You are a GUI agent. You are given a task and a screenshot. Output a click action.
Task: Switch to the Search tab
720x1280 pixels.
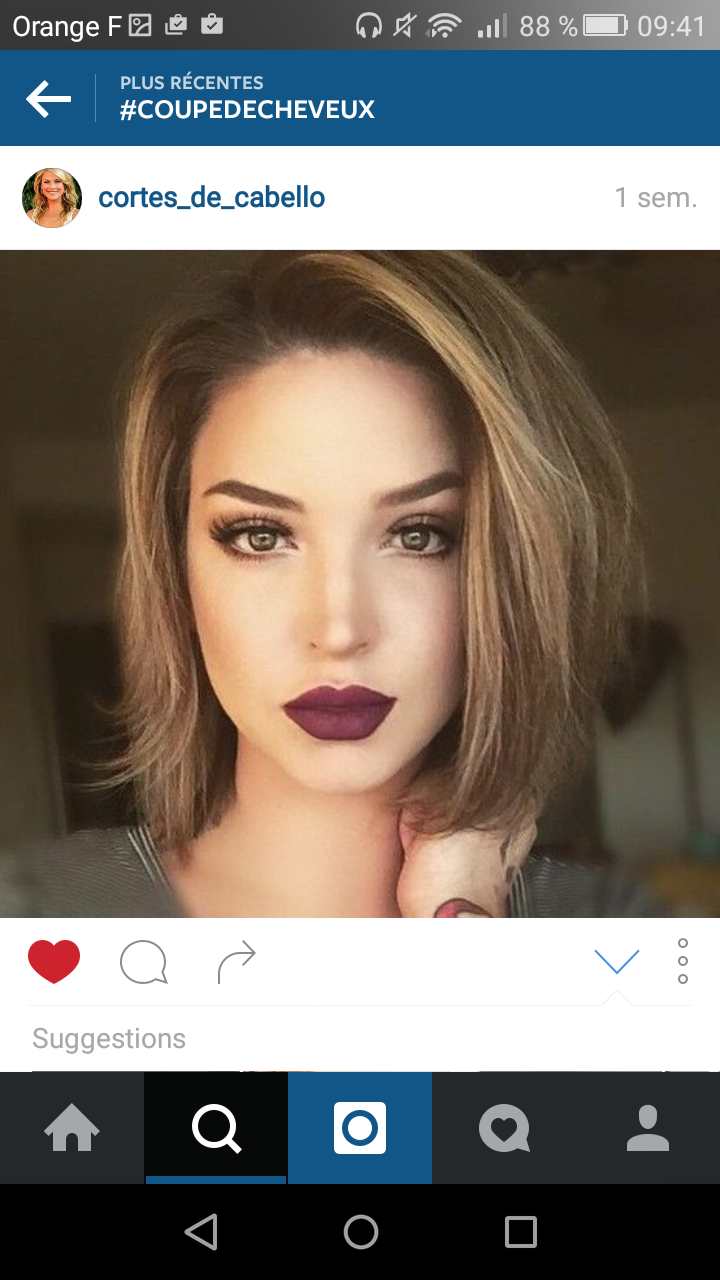216,1128
